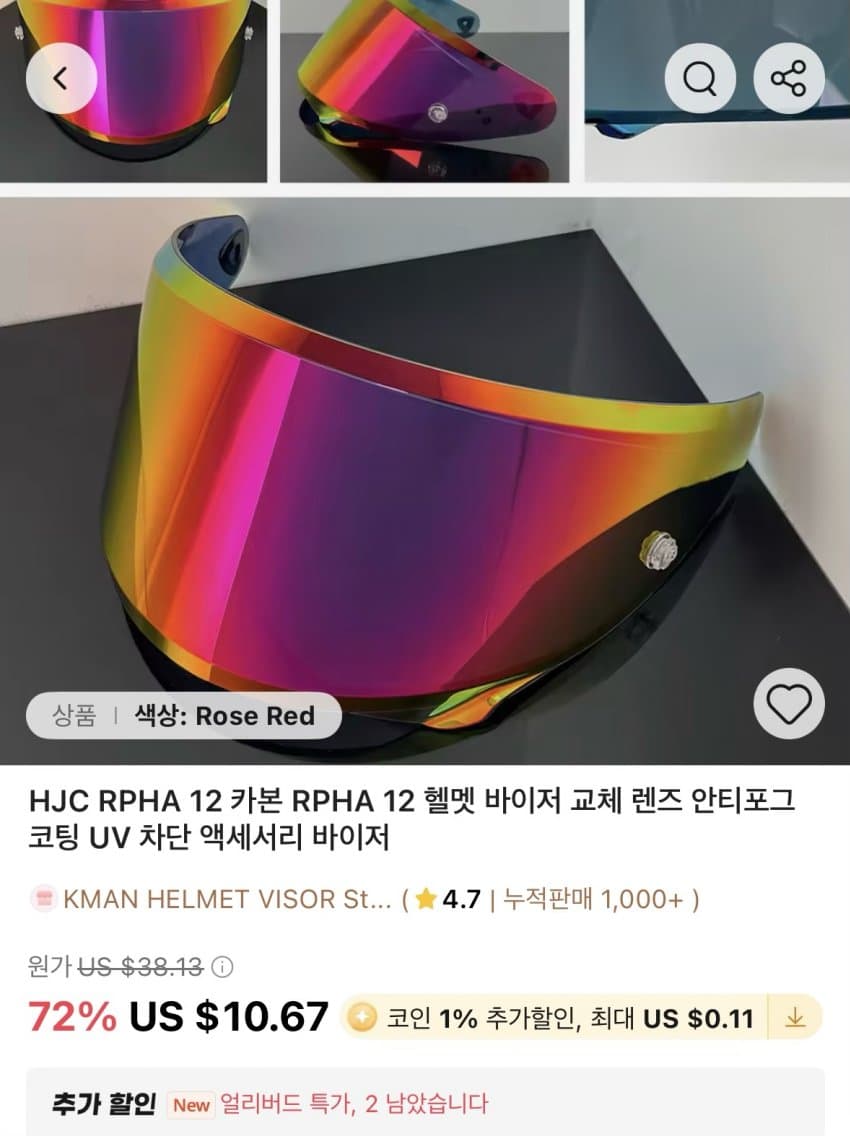Add product to wishlist with heart

tap(789, 704)
